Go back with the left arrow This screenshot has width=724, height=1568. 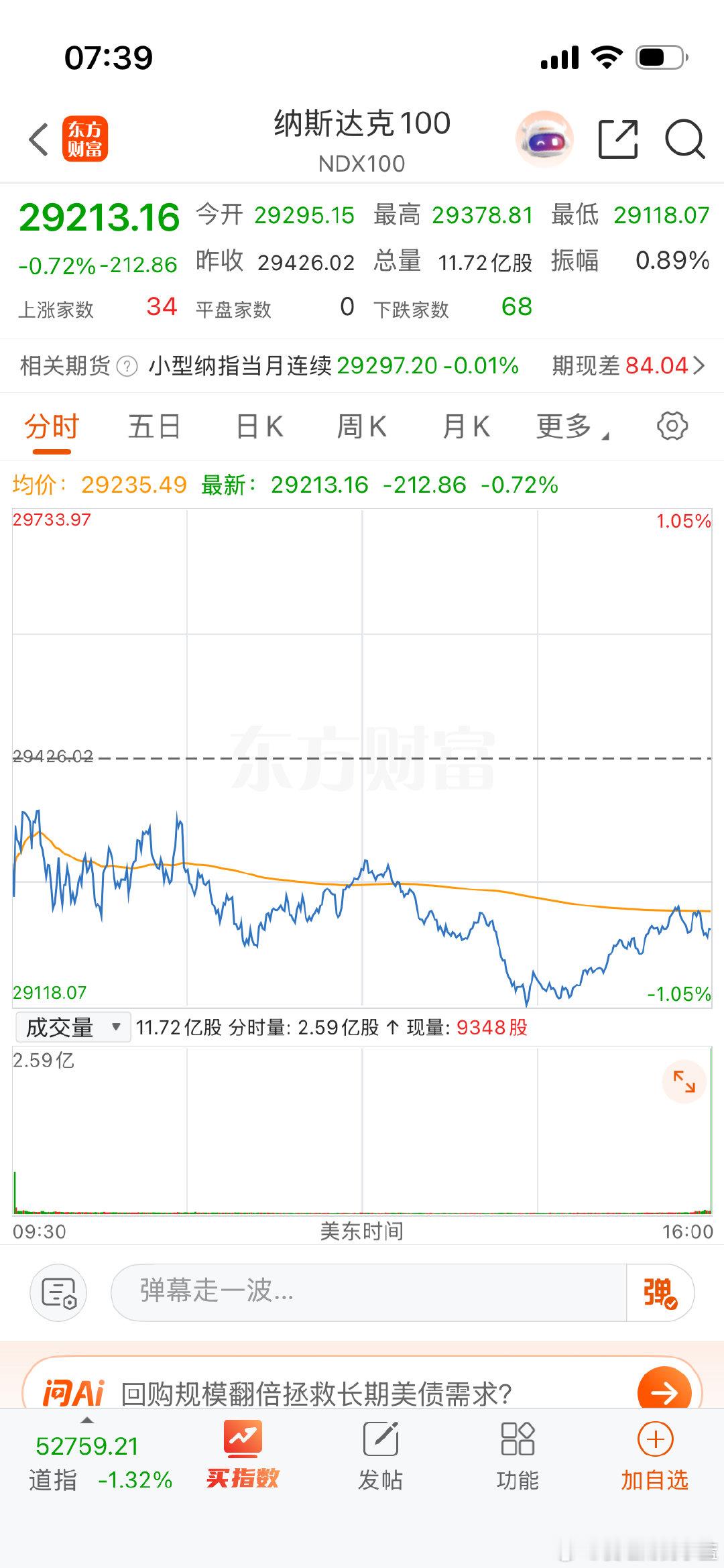pos(39,139)
